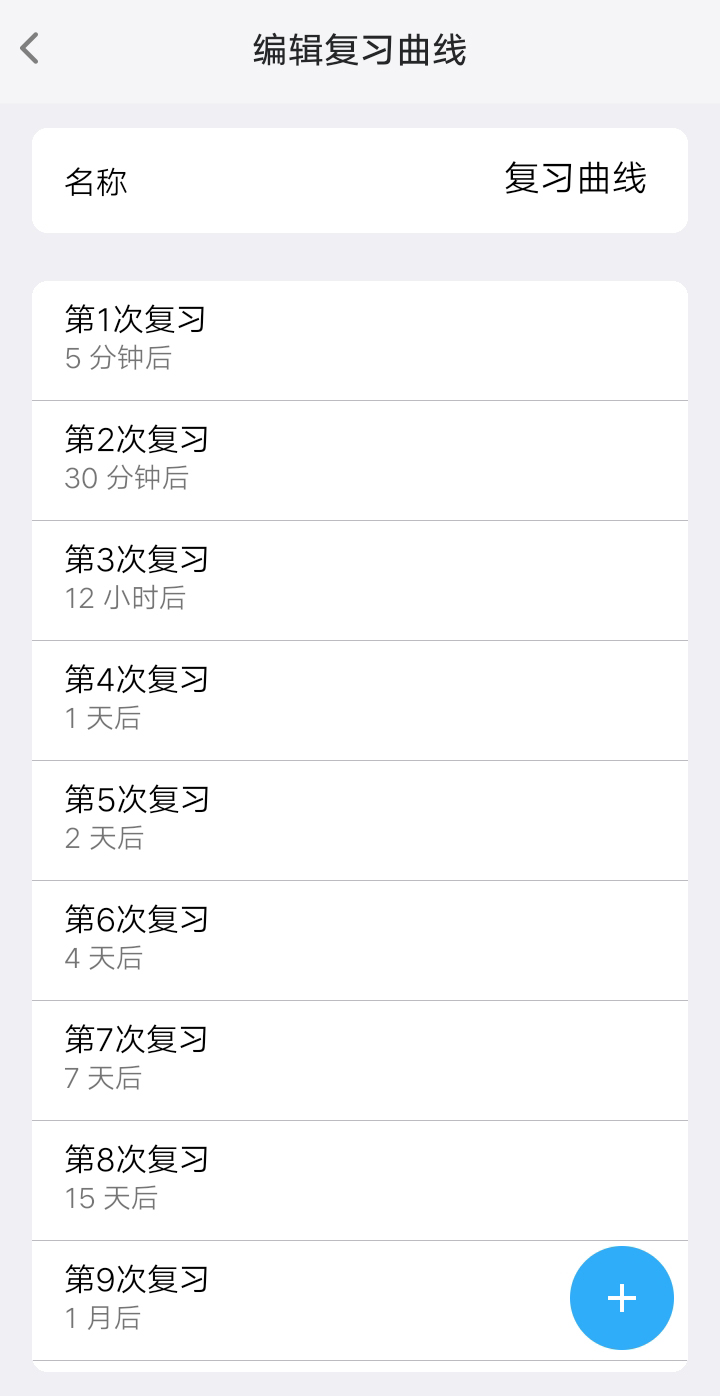
Task: Select the 第2次复习 row showing 30 分钟后
Action: pyautogui.click(x=360, y=460)
